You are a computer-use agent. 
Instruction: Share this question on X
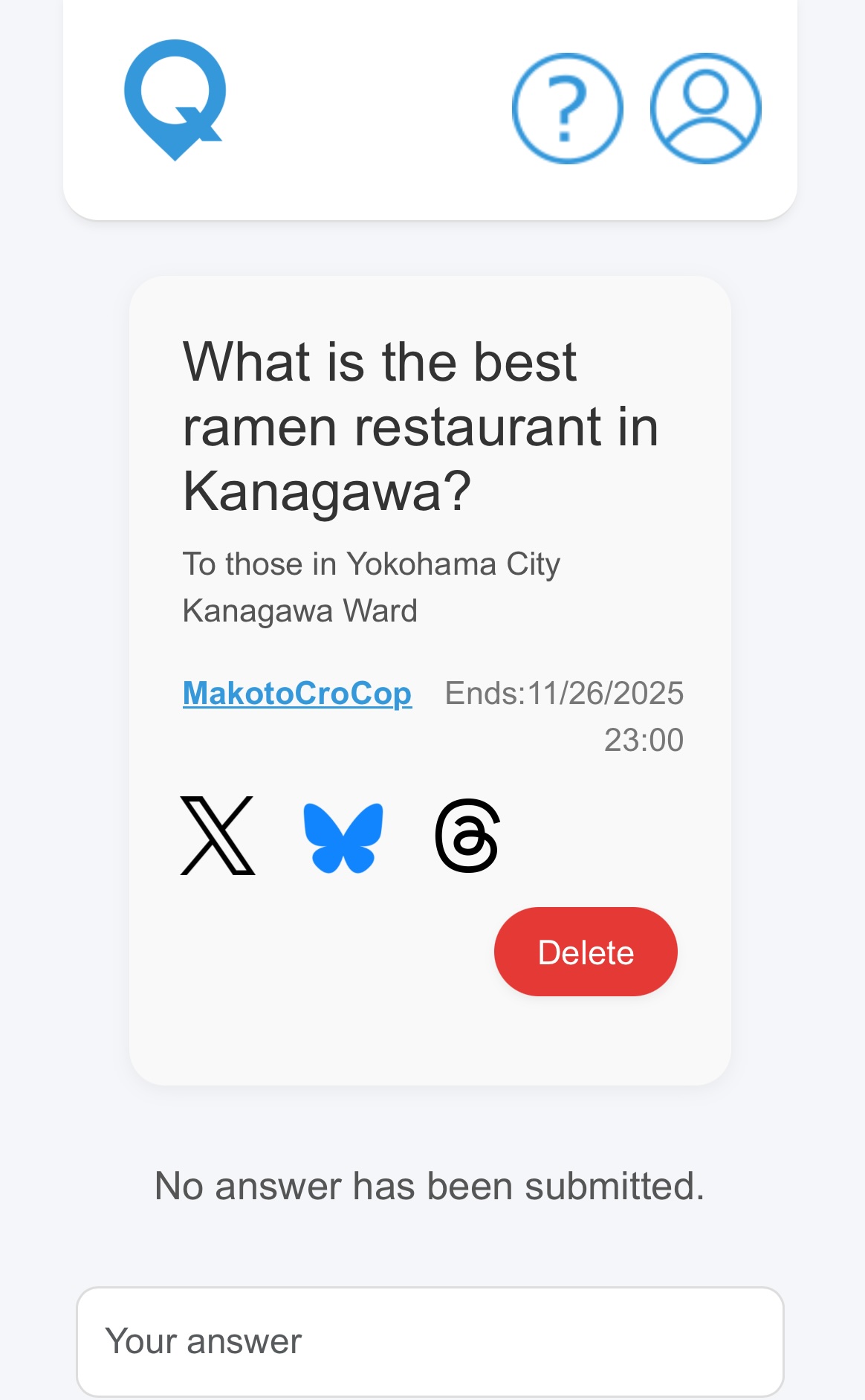218,836
